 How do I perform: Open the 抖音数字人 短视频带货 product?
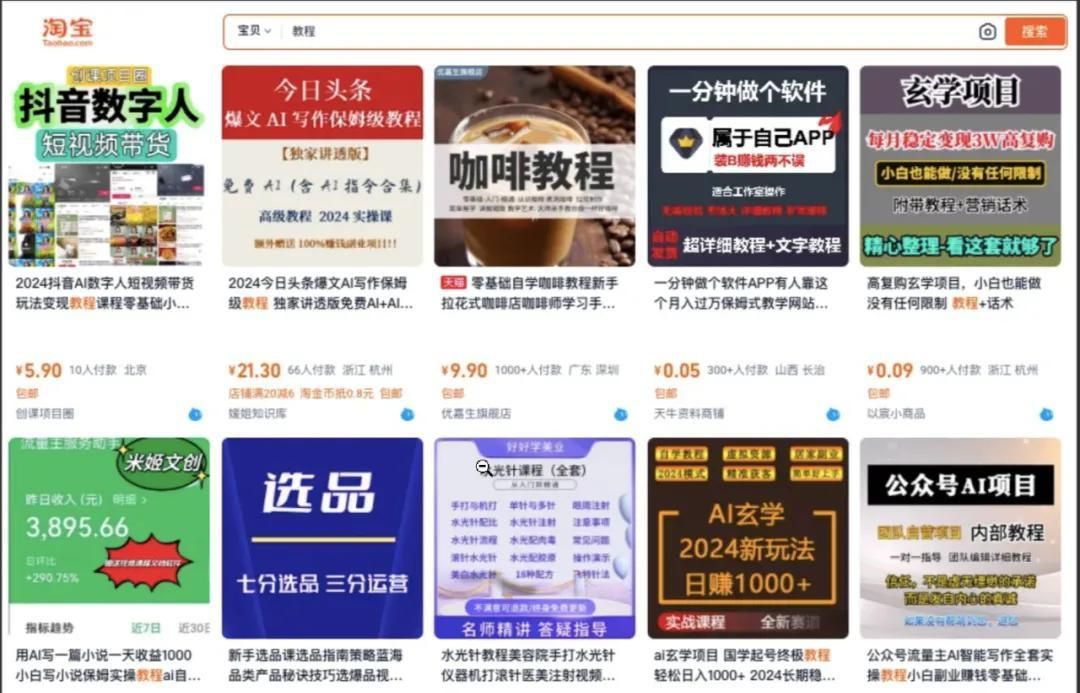tap(108, 165)
